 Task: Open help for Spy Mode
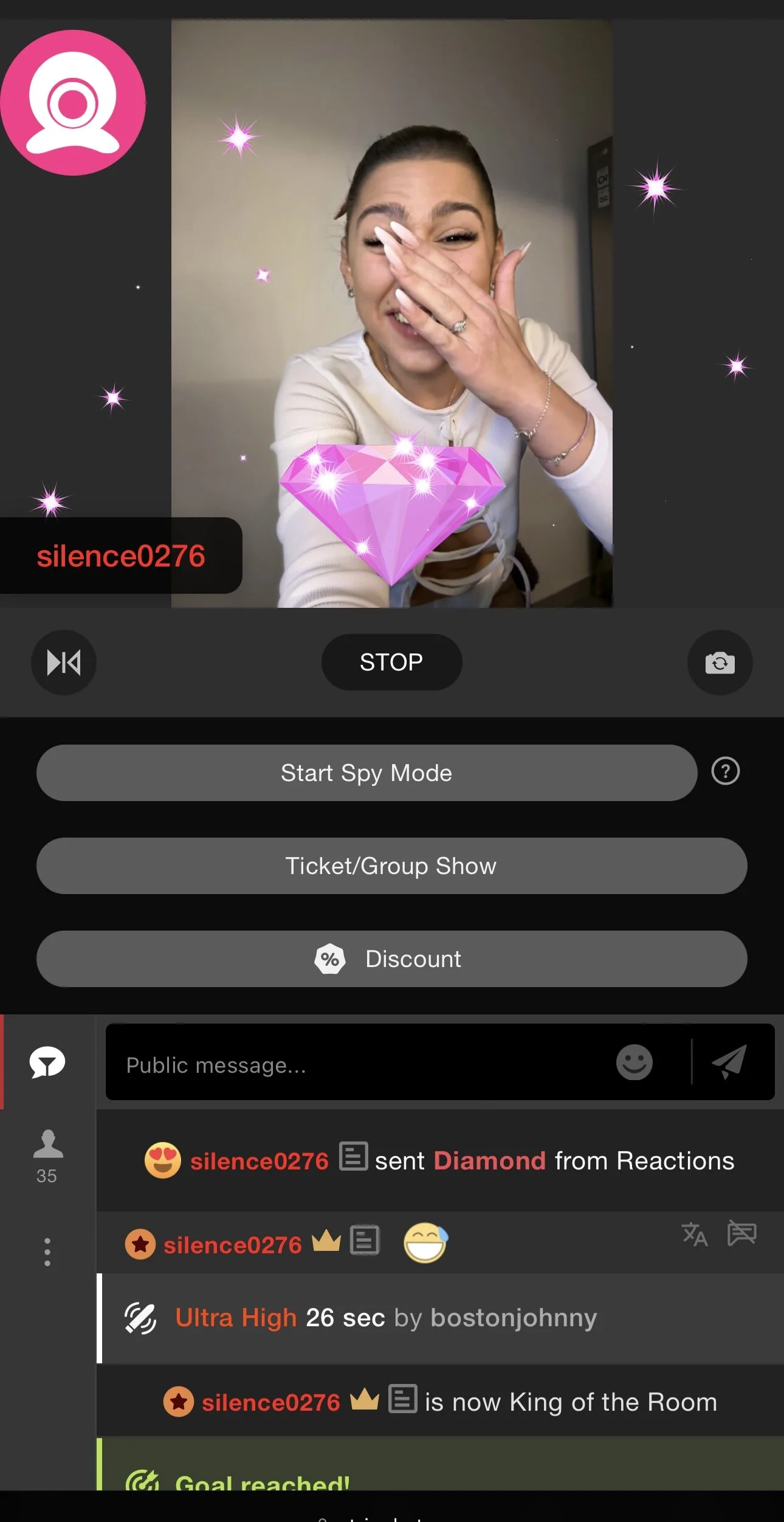[725, 771]
